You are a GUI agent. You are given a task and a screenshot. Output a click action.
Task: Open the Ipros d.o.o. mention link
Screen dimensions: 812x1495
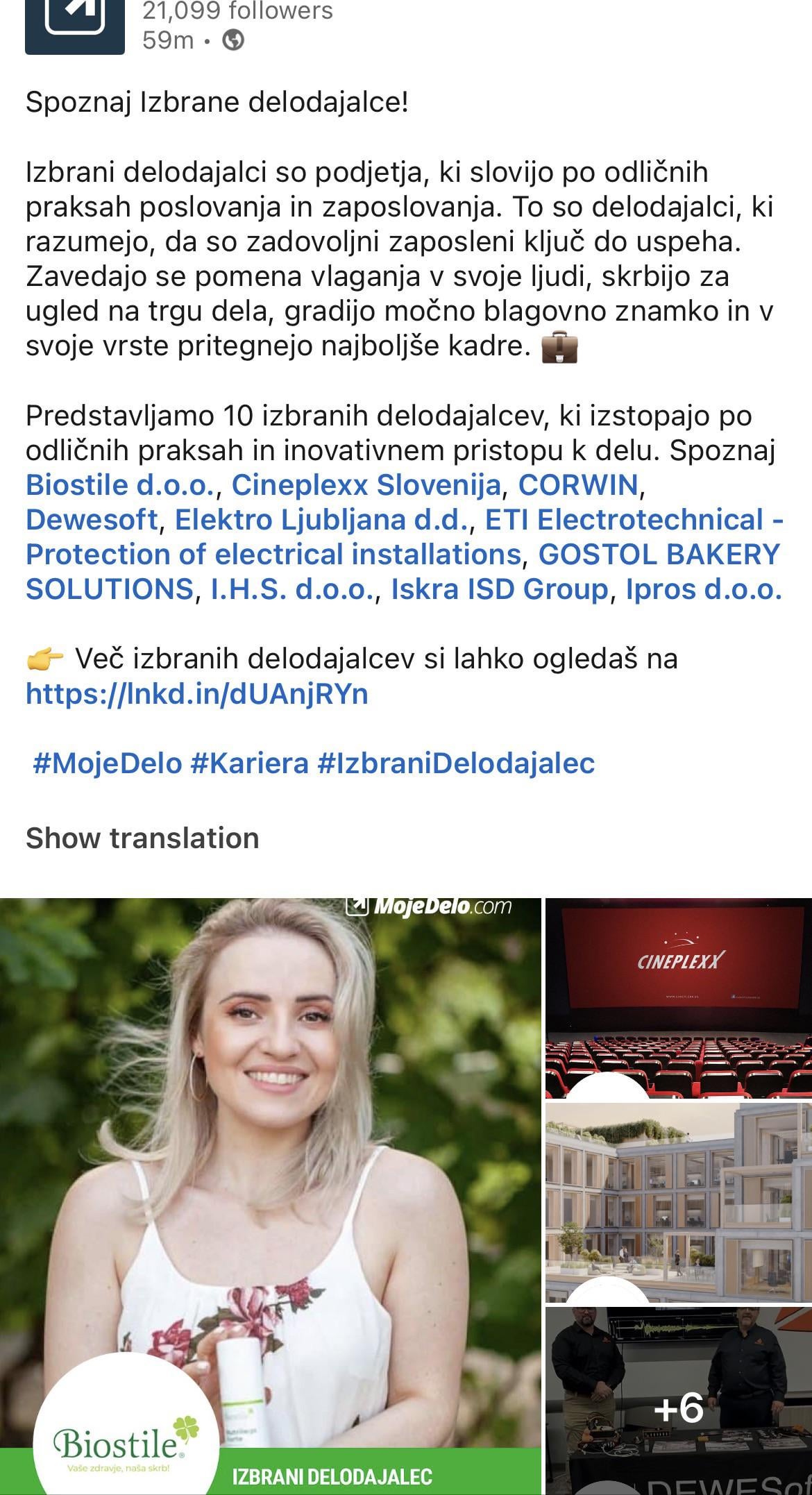[x=703, y=589]
